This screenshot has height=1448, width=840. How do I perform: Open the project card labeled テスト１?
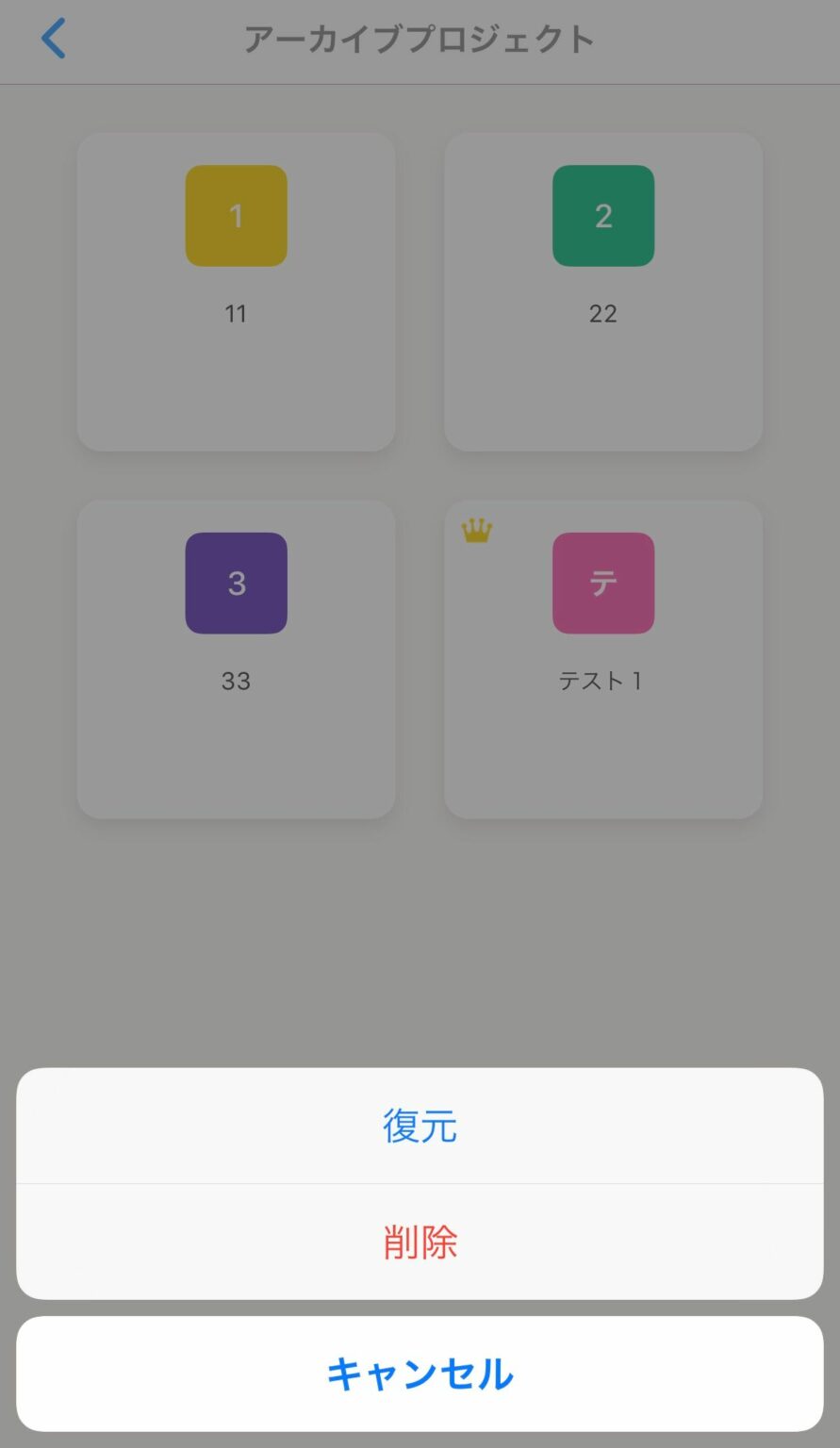click(x=603, y=657)
